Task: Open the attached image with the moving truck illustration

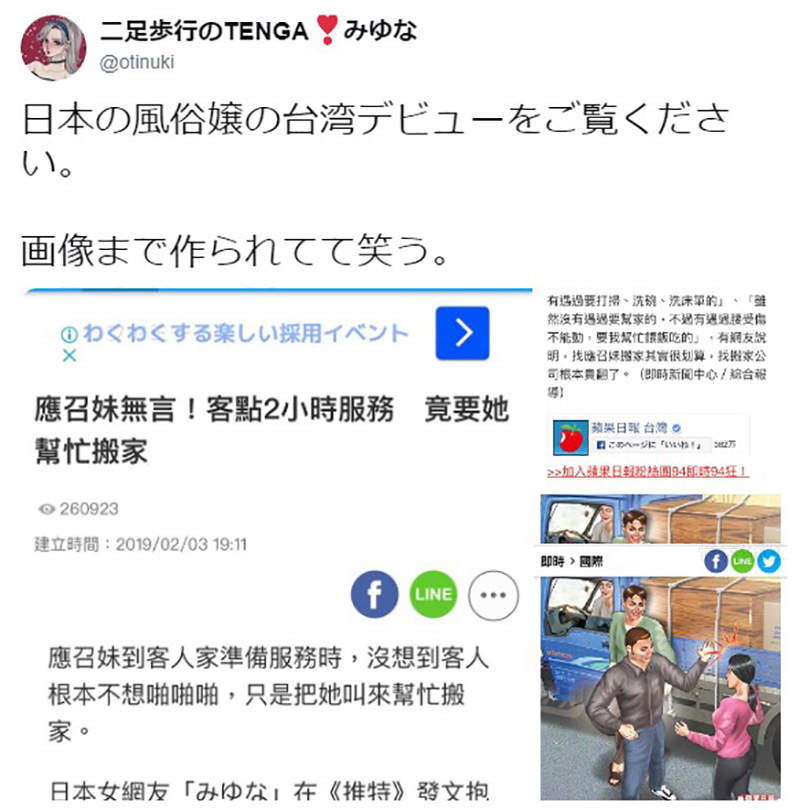Action: [x=660, y=680]
